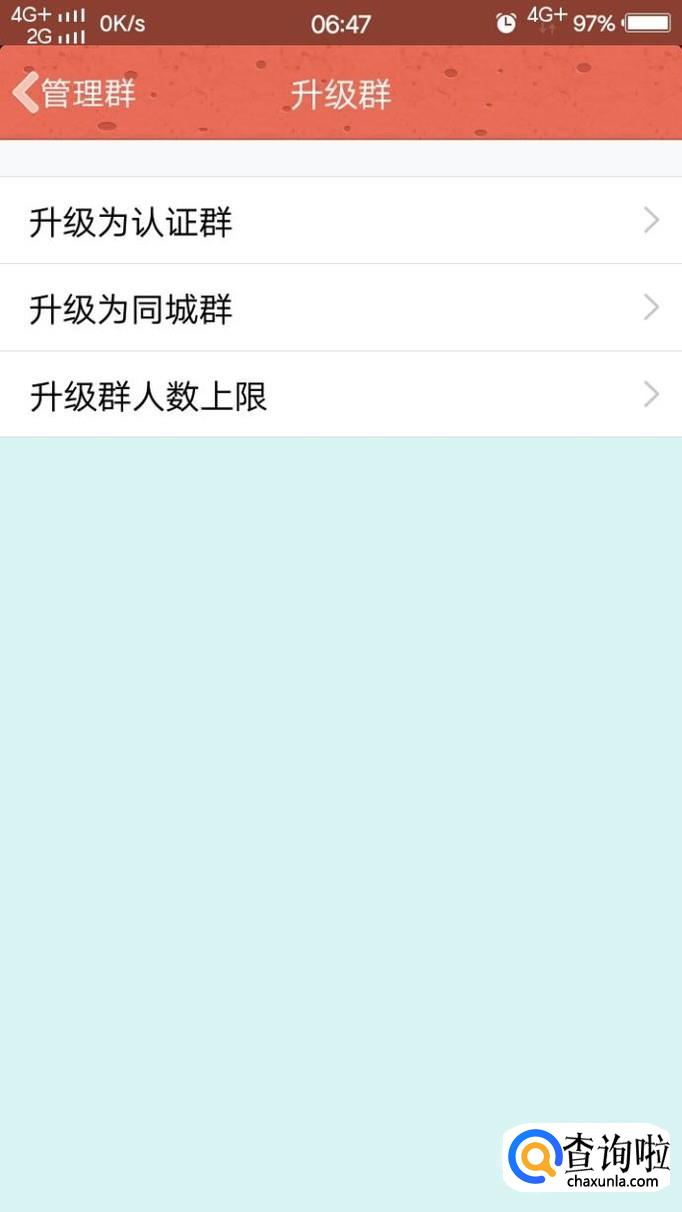Go back to 管理群
This screenshot has height=1212, width=682.
(74, 93)
